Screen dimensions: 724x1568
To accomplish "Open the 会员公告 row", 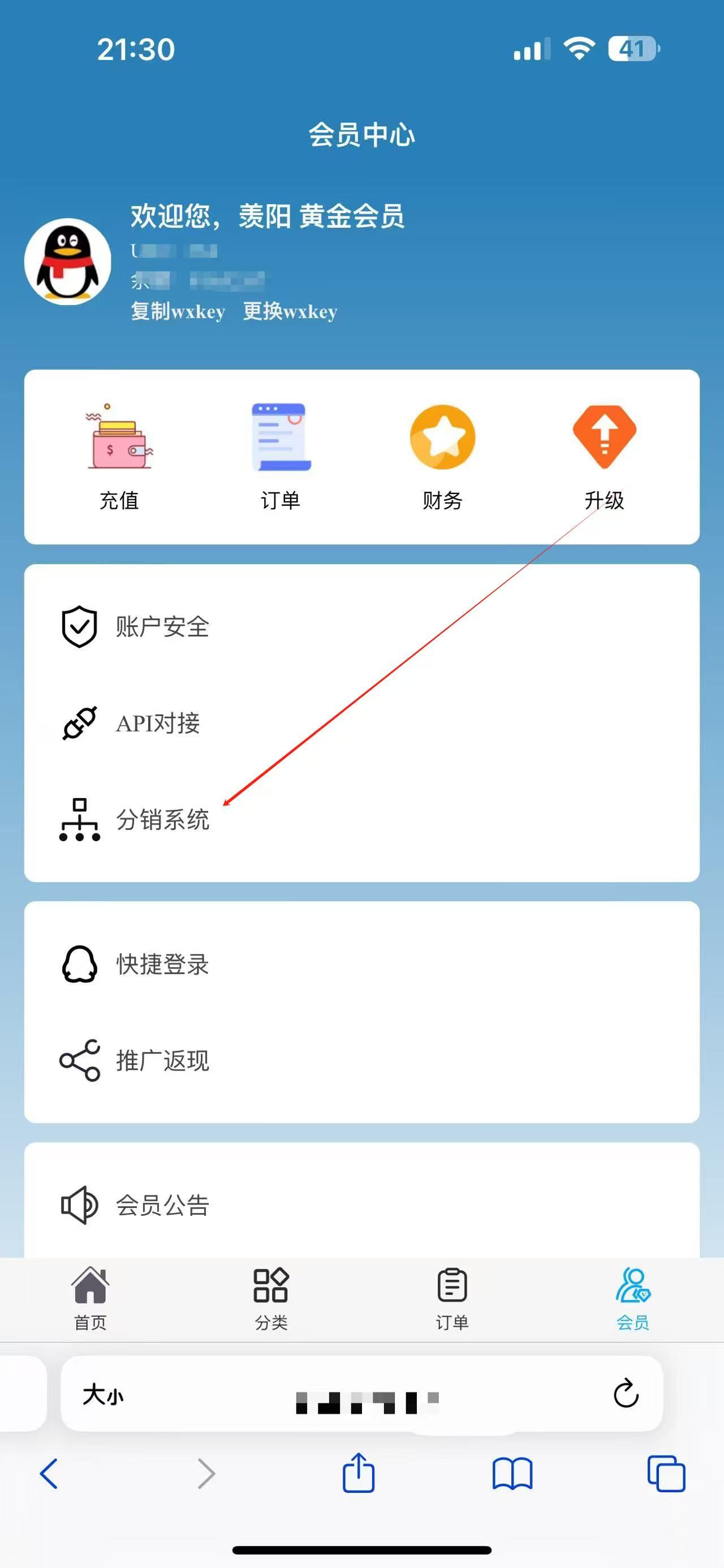I will pyautogui.click(x=162, y=1205).
